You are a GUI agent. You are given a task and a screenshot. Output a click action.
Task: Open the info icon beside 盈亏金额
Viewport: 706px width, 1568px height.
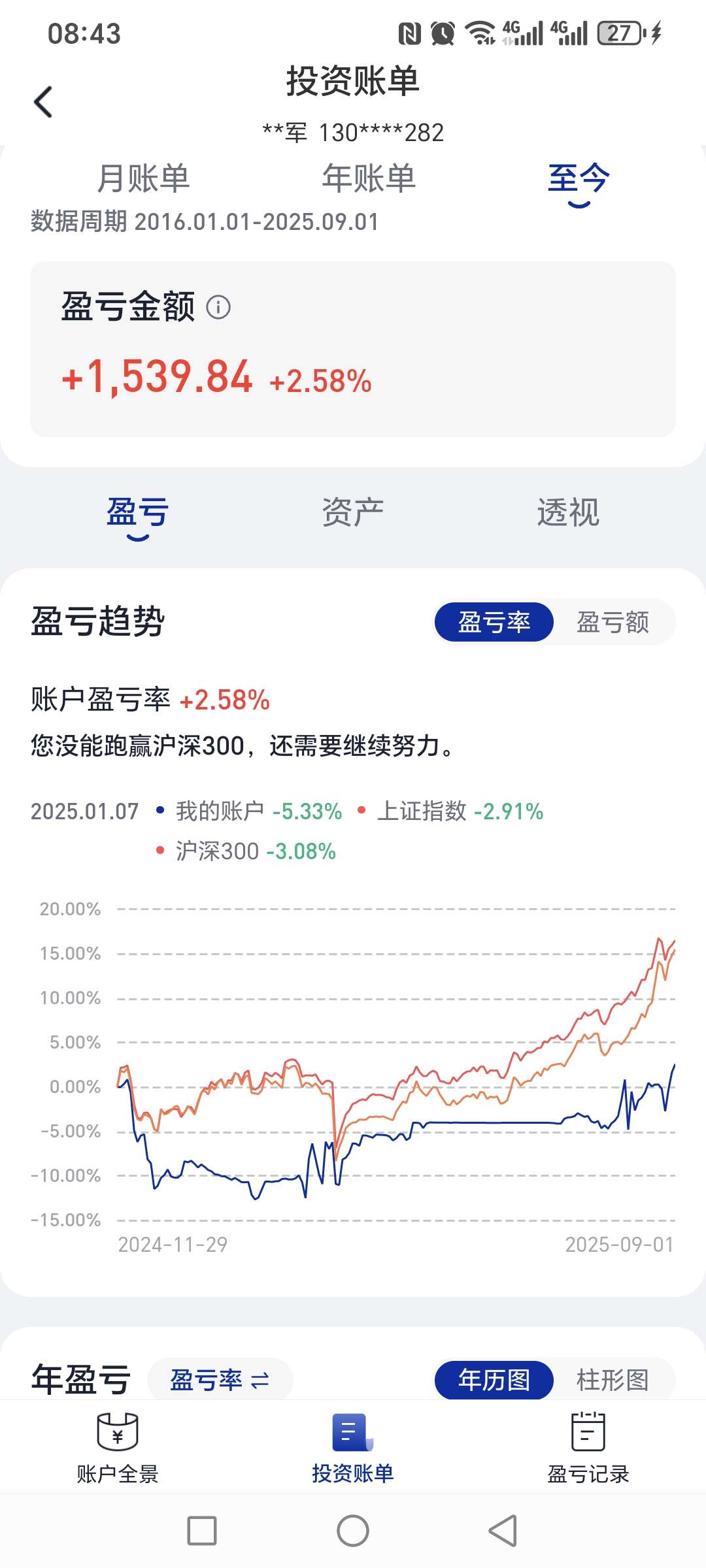pyautogui.click(x=218, y=306)
